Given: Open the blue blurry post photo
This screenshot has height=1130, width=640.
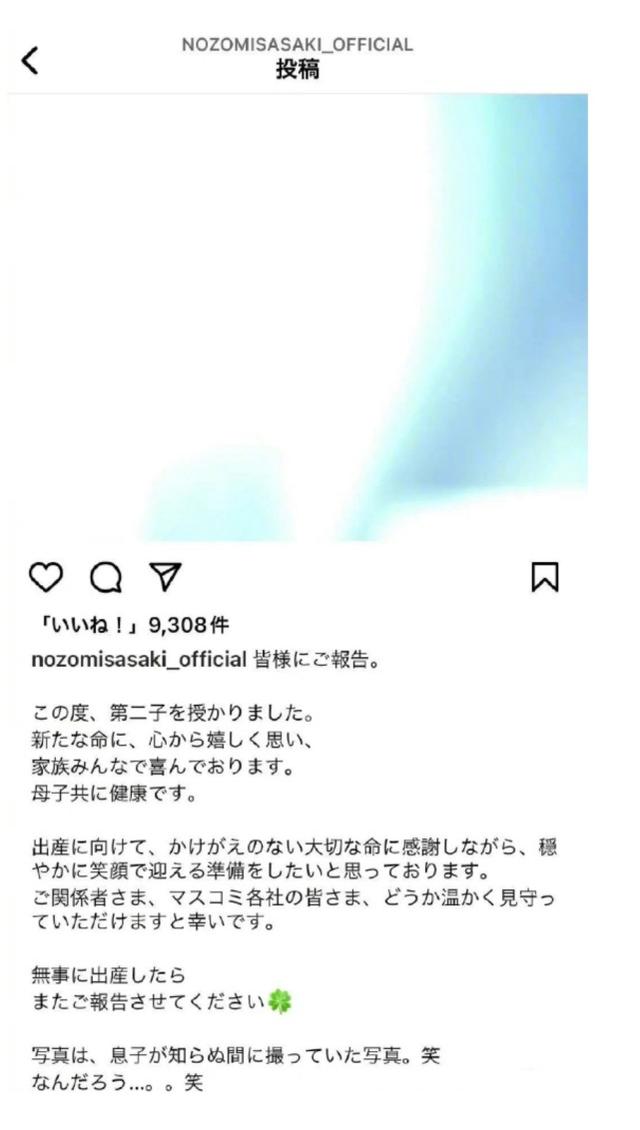Looking at the screenshot, I should coord(298,318).
